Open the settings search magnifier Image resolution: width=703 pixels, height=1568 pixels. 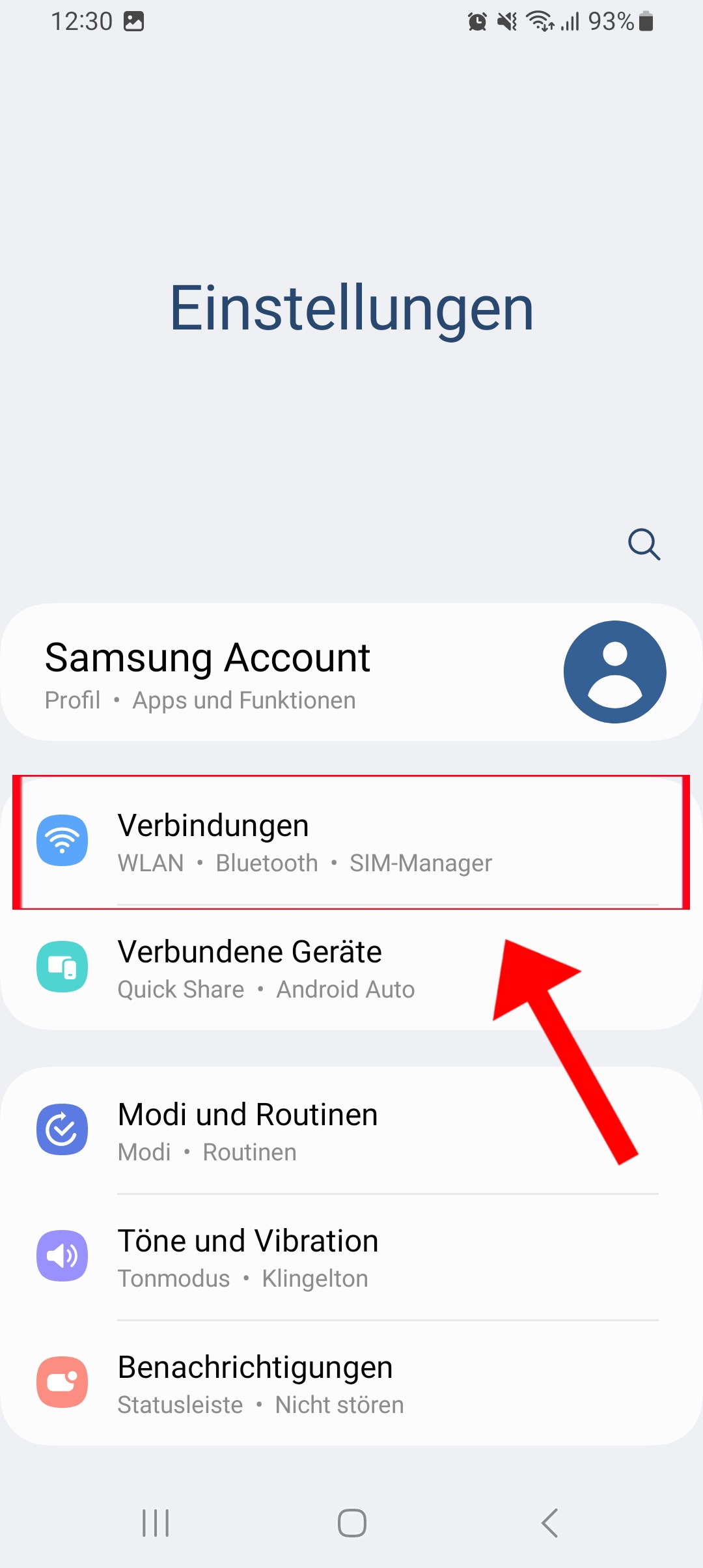(x=644, y=544)
